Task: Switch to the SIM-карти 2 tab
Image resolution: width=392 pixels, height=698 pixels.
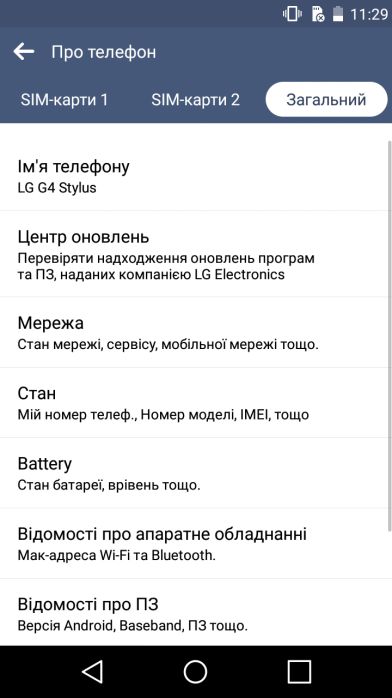Action: tap(195, 99)
